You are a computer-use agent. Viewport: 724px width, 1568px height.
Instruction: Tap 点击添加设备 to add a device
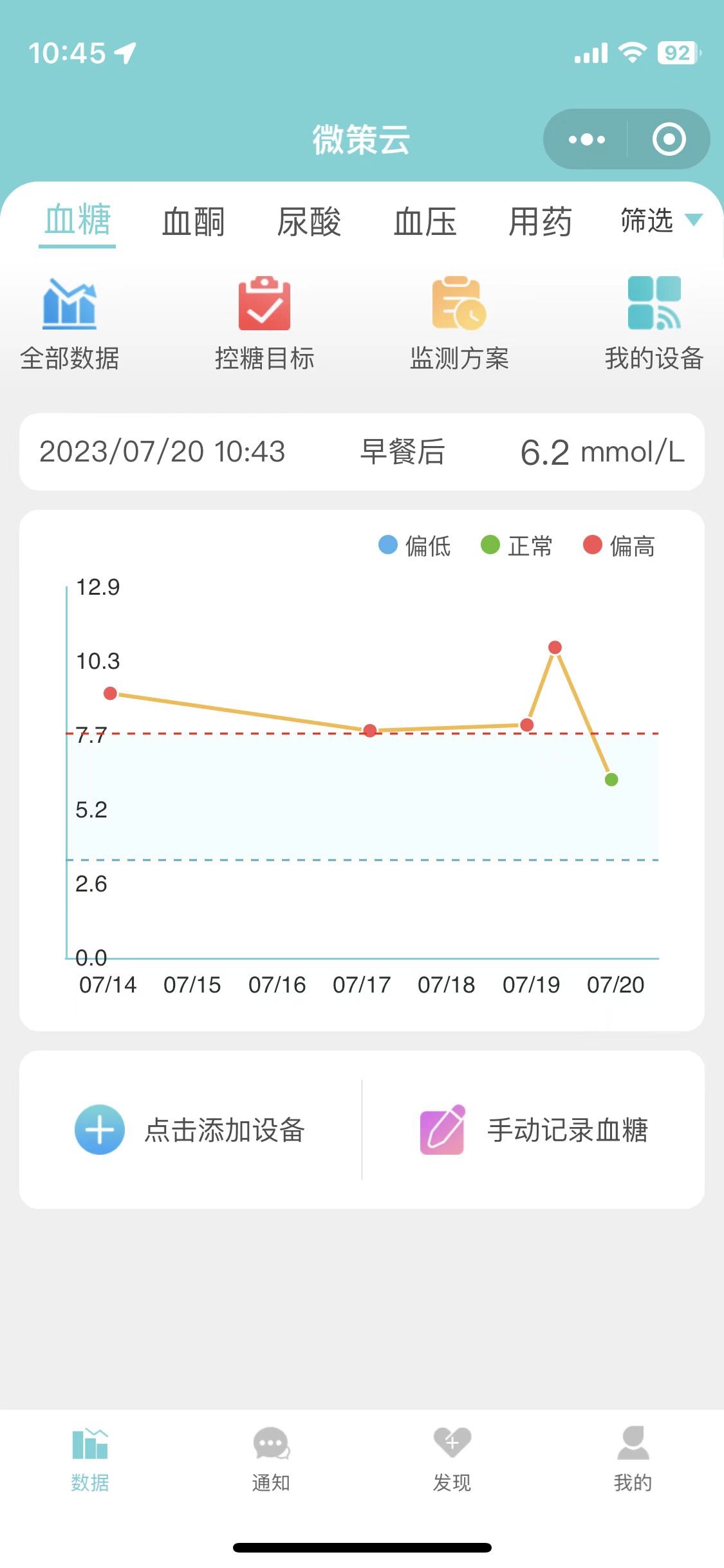click(190, 1130)
